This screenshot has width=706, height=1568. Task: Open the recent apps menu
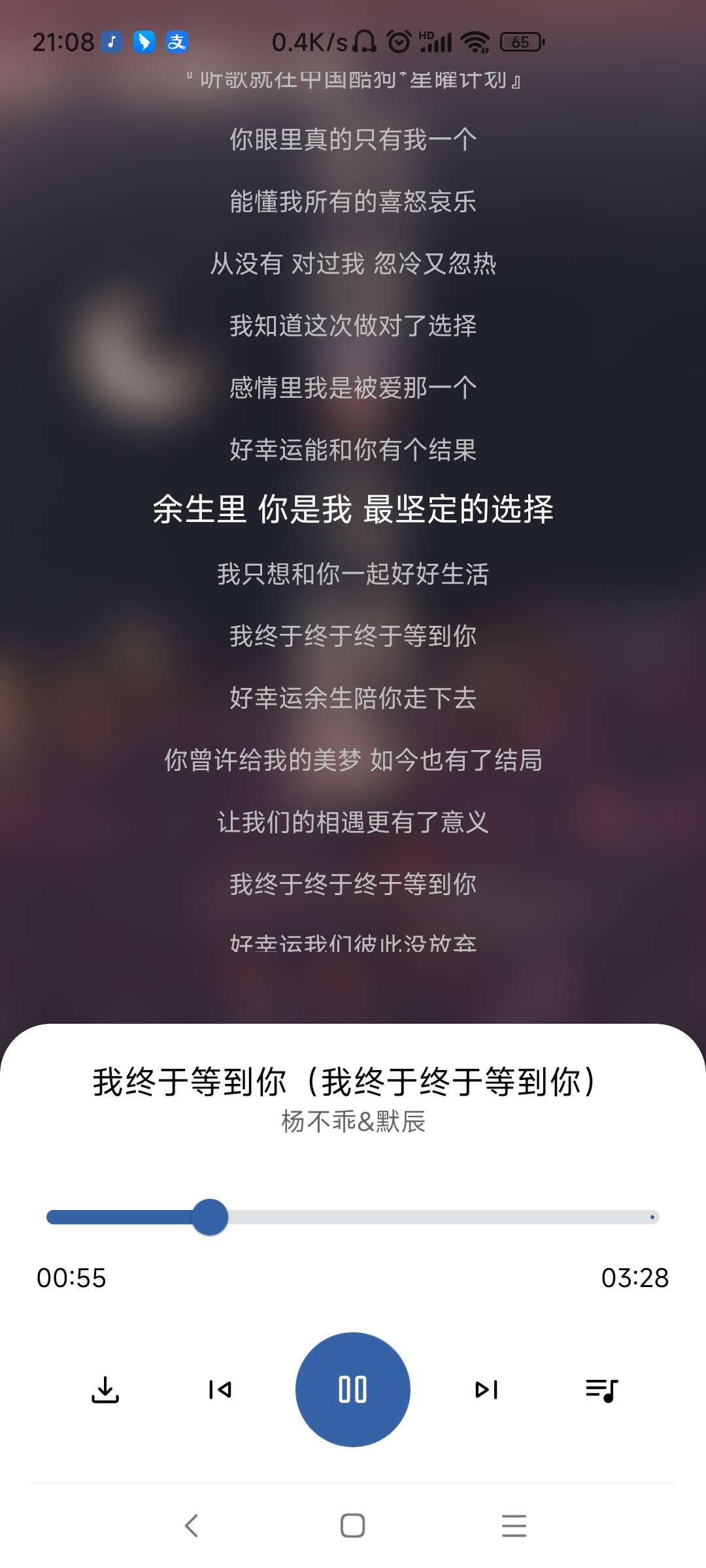pos(514,1526)
